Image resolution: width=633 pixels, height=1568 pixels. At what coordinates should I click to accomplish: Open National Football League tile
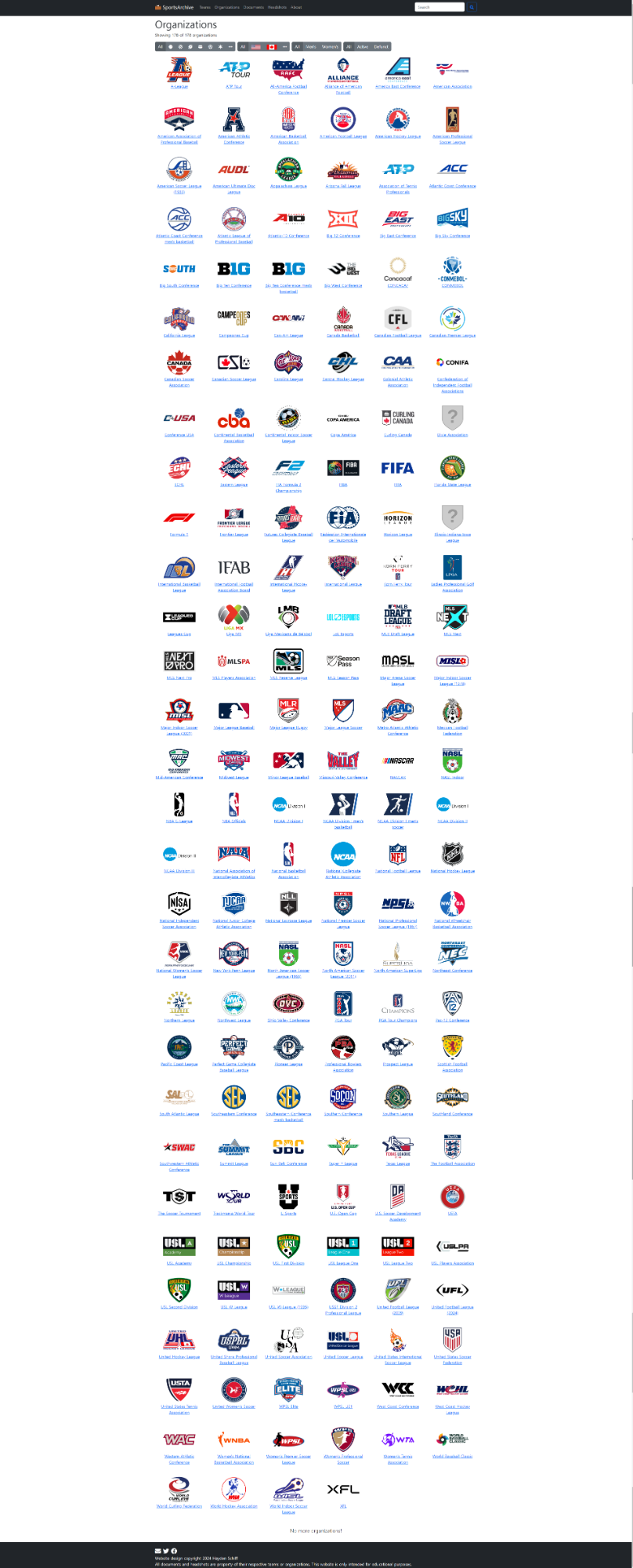[397, 855]
